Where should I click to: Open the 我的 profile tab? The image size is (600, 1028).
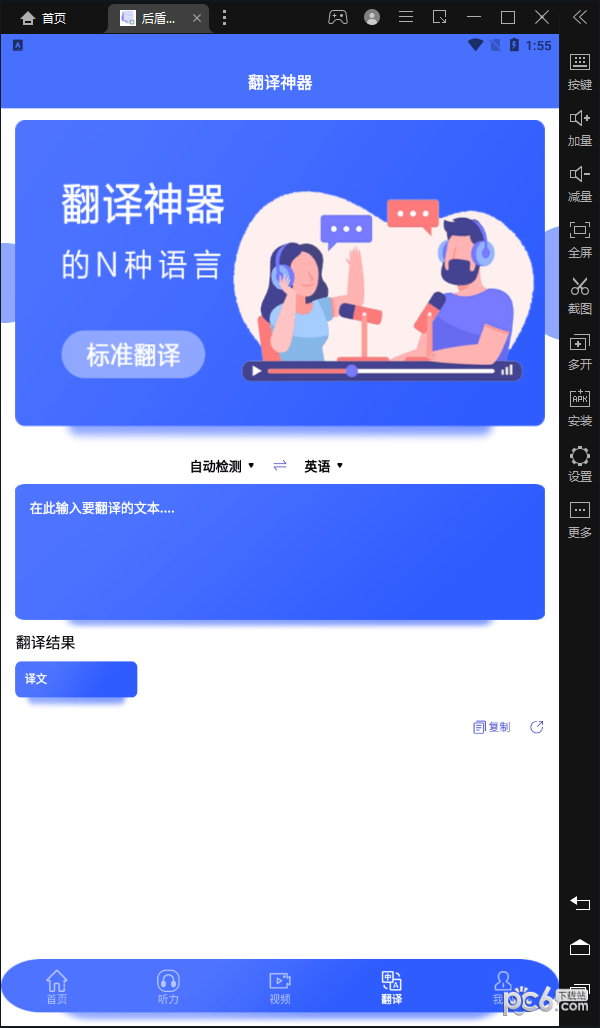(x=502, y=987)
